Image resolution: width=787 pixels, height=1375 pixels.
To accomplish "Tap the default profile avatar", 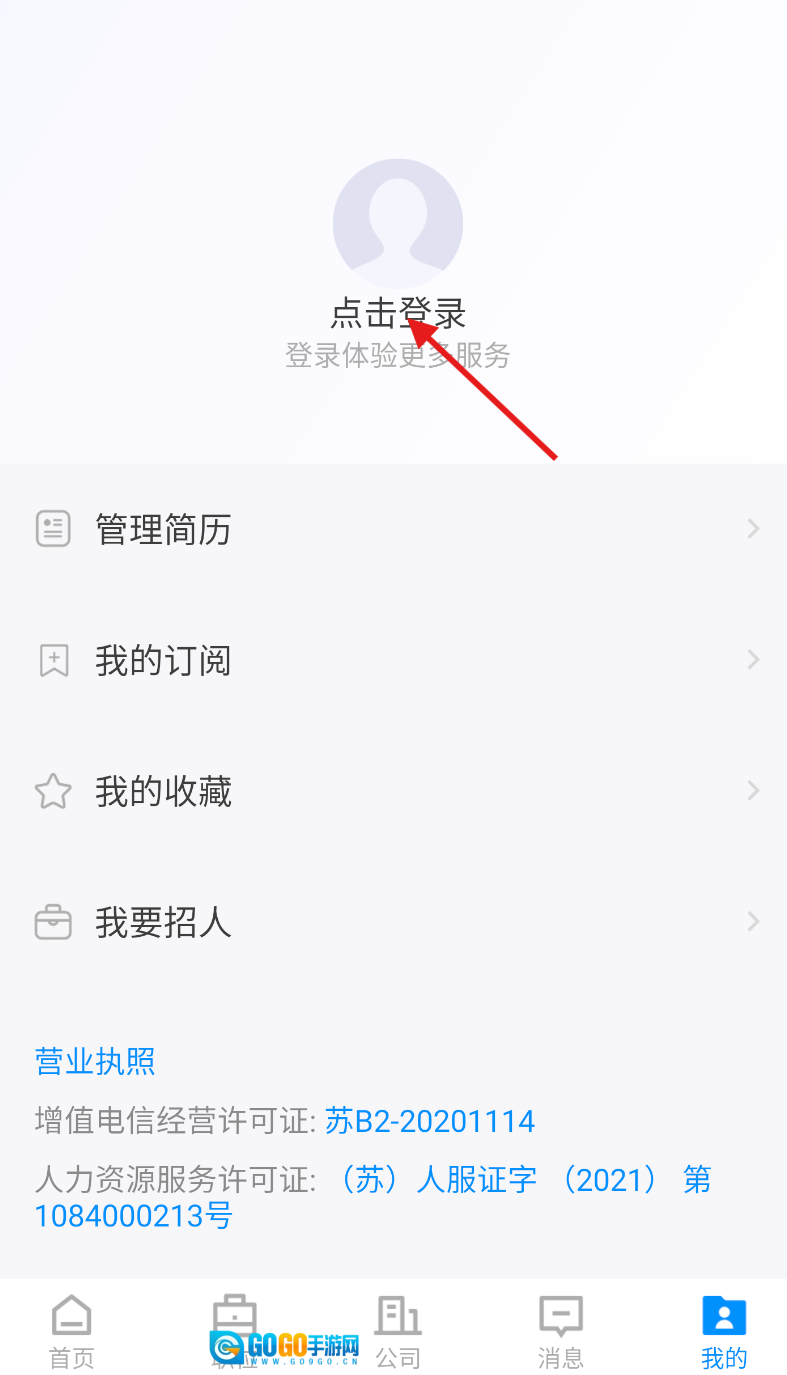I will 398,223.
